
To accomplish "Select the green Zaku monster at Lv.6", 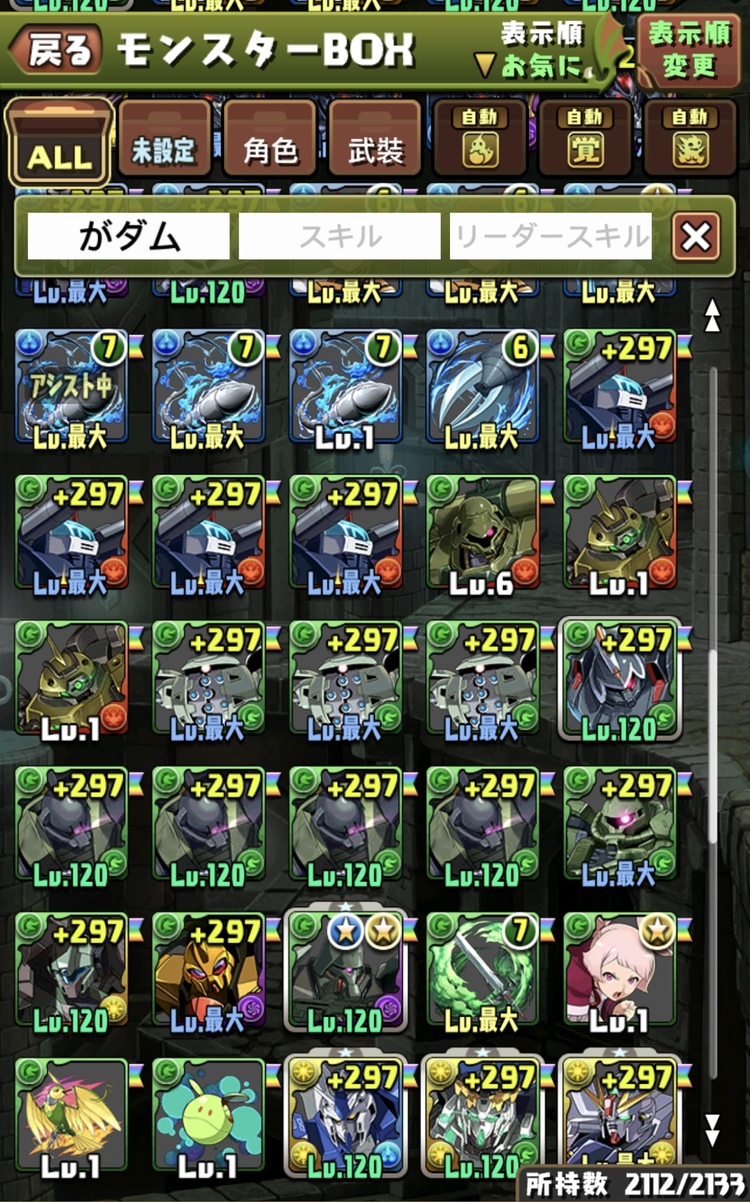I will pyautogui.click(x=483, y=534).
